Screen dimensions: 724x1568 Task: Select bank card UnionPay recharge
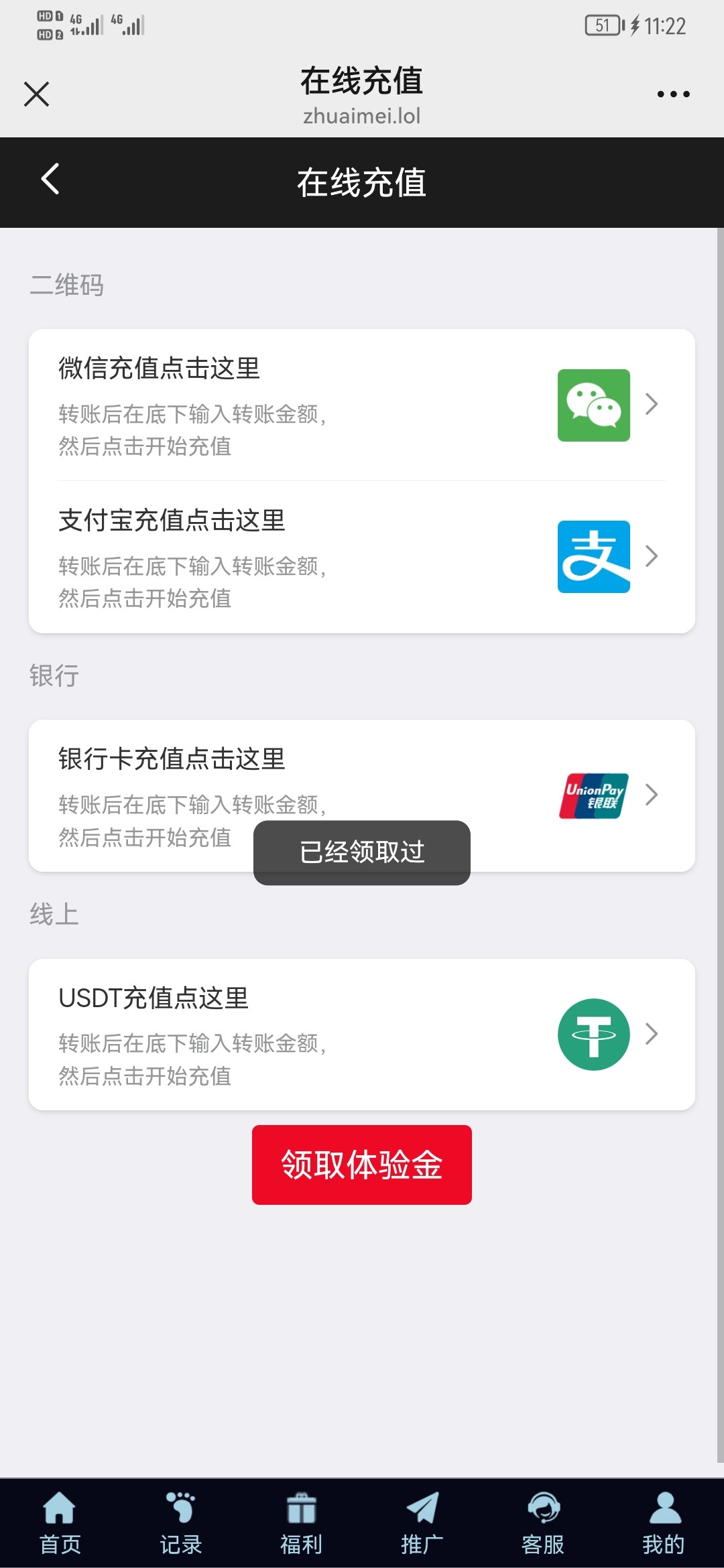[x=362, y=795]
